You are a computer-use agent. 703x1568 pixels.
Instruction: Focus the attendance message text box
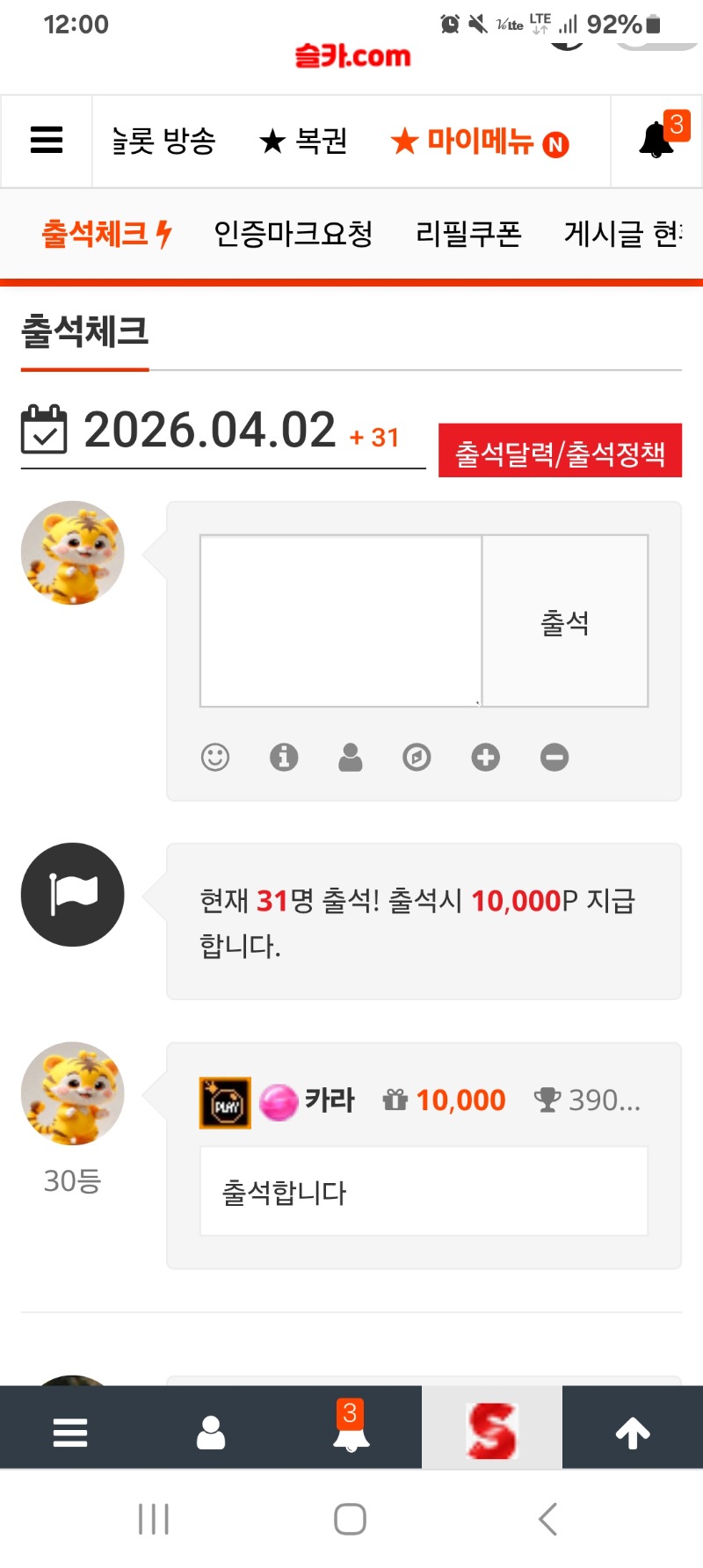[x=341, y=621]
